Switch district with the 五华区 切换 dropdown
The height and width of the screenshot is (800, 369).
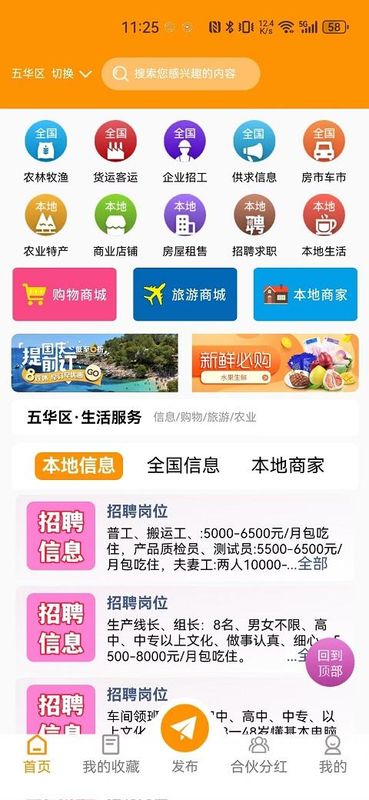(52, 73)
